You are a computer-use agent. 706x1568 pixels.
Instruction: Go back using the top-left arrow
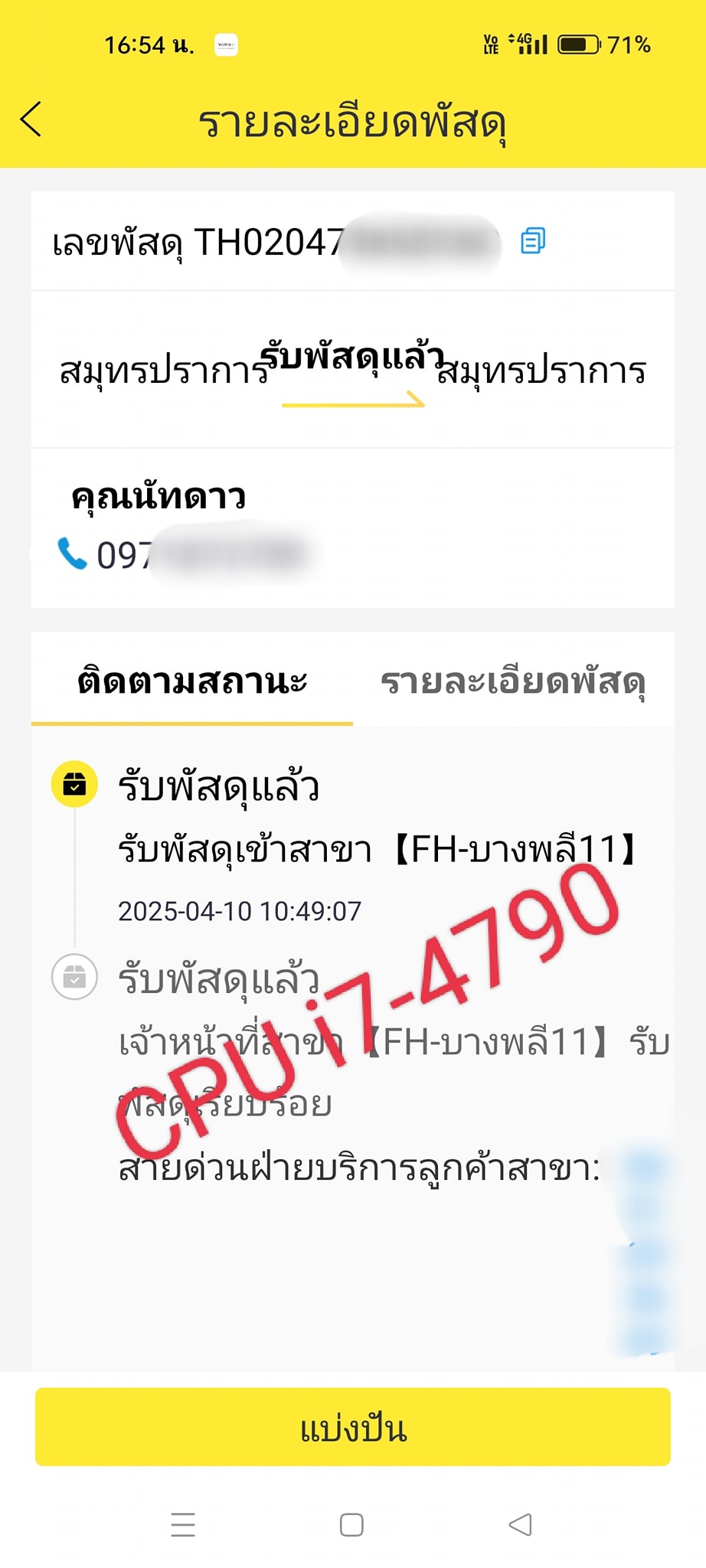[31, 119]
